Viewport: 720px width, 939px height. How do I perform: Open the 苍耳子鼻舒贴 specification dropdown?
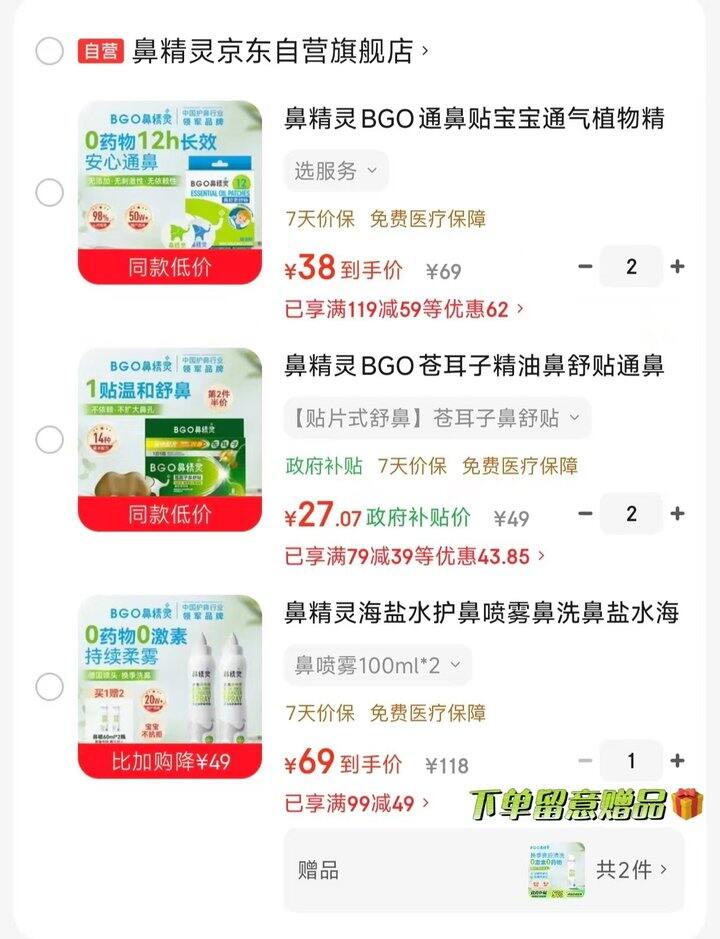(437, 418)
